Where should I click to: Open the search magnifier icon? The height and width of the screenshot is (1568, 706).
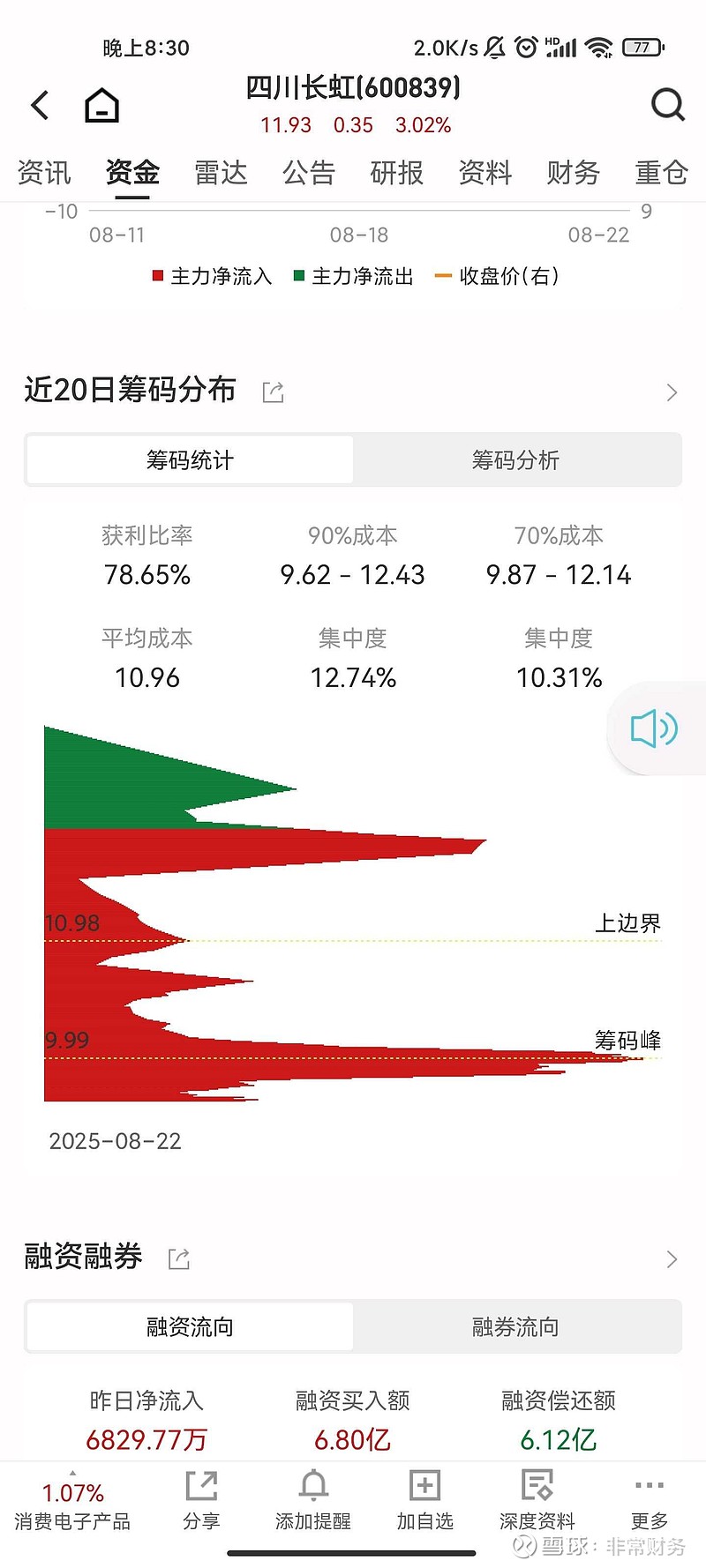tap(668, 104)
